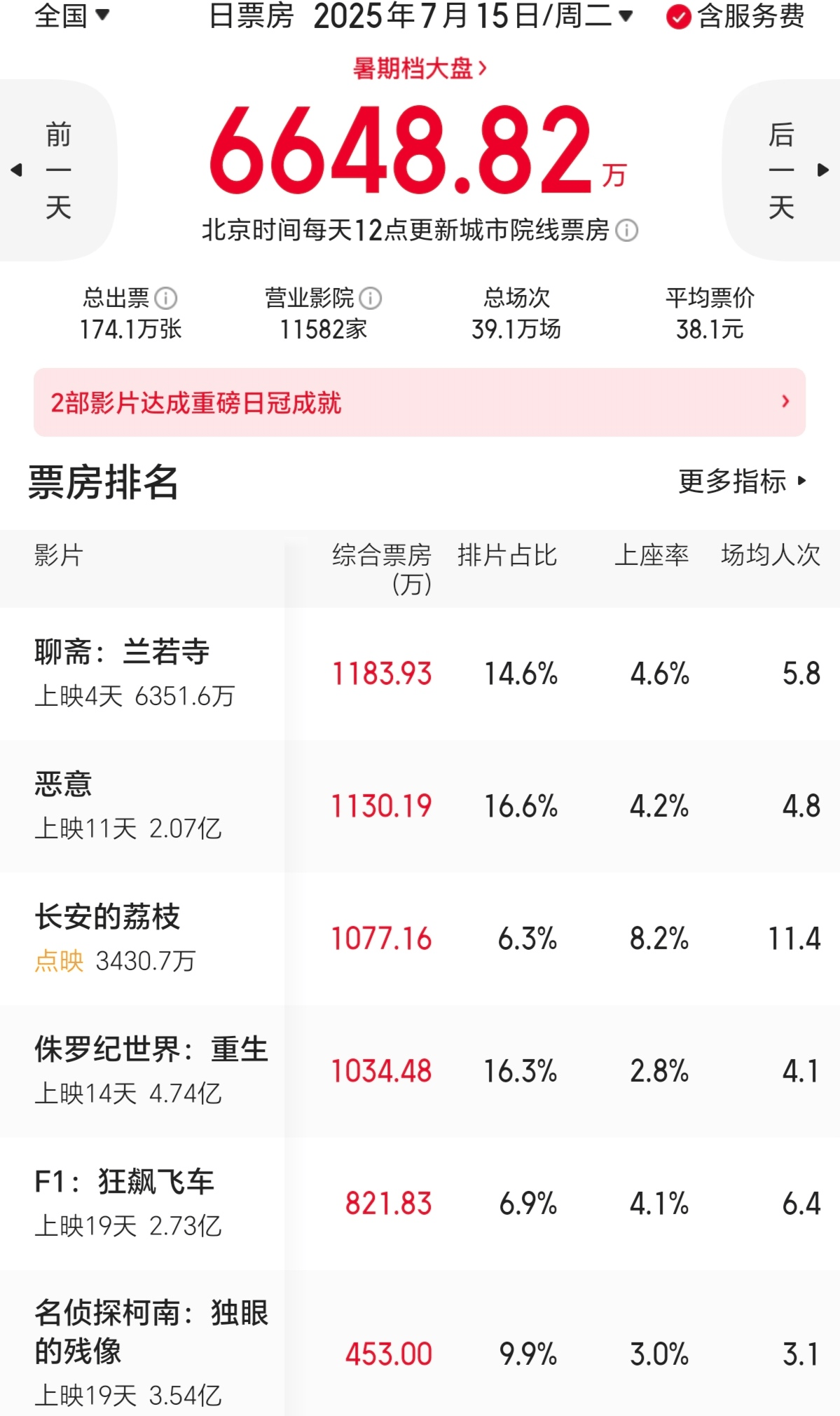
Task: Open the 全国 region dropdown
Action: (72, 15)
